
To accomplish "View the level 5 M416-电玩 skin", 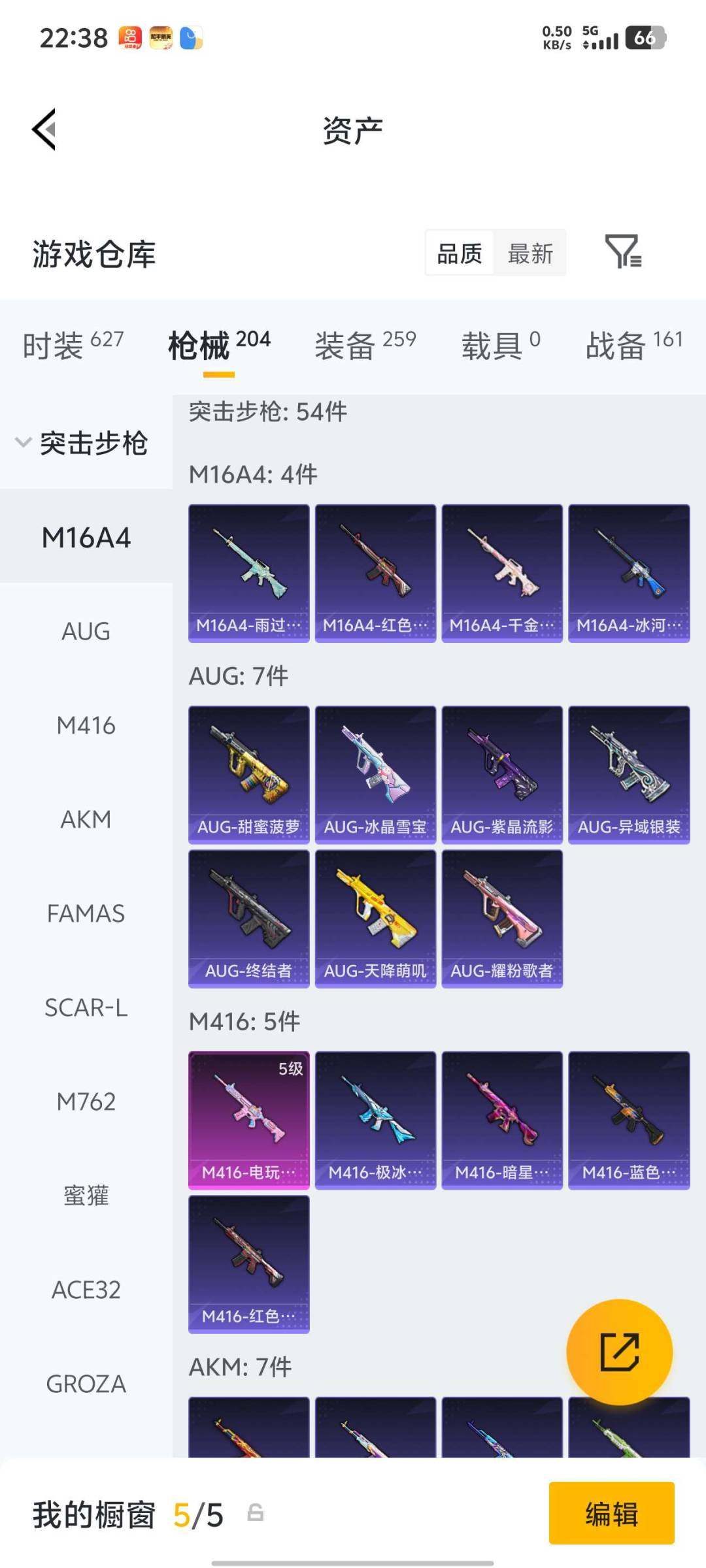I will click(248, 1120).
